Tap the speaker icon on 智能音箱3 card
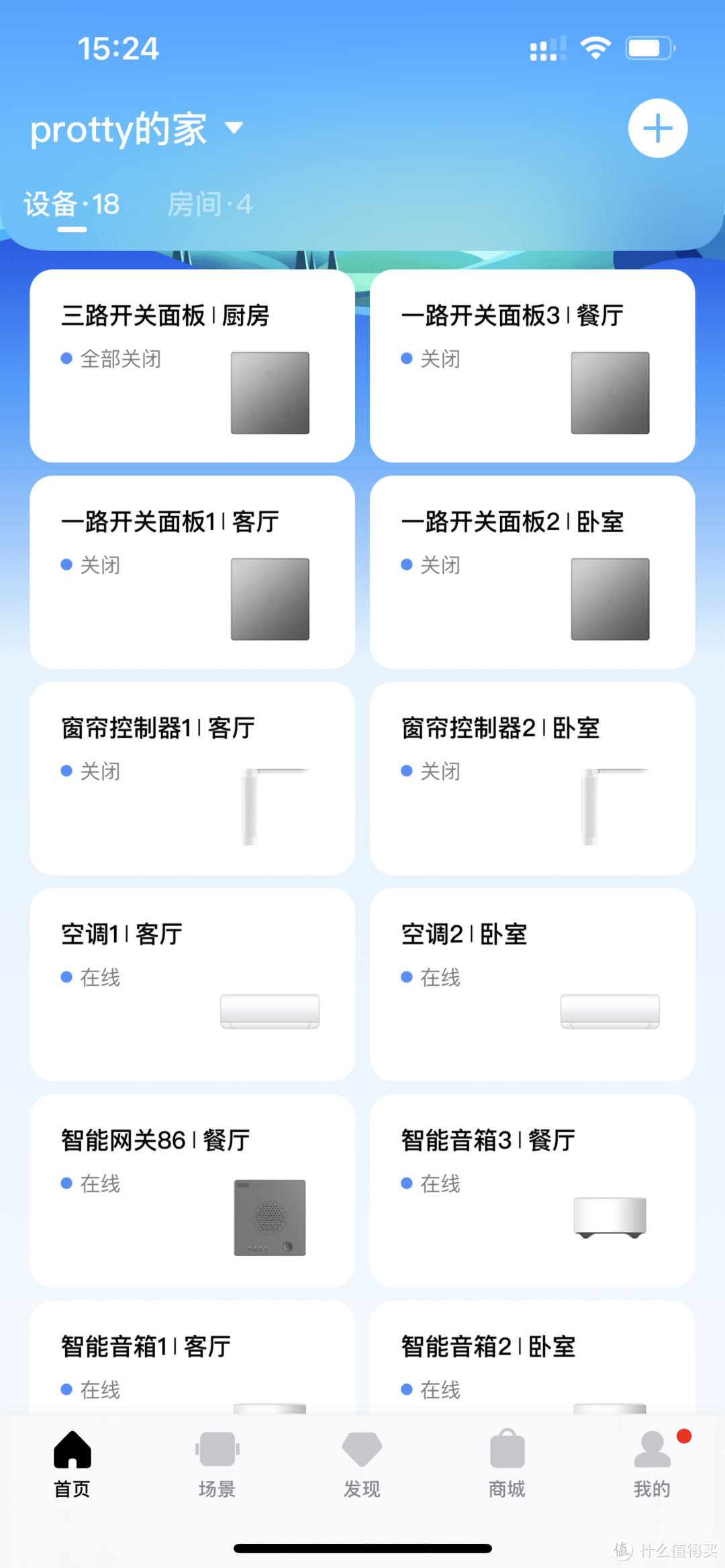 tap(610, 1217)
